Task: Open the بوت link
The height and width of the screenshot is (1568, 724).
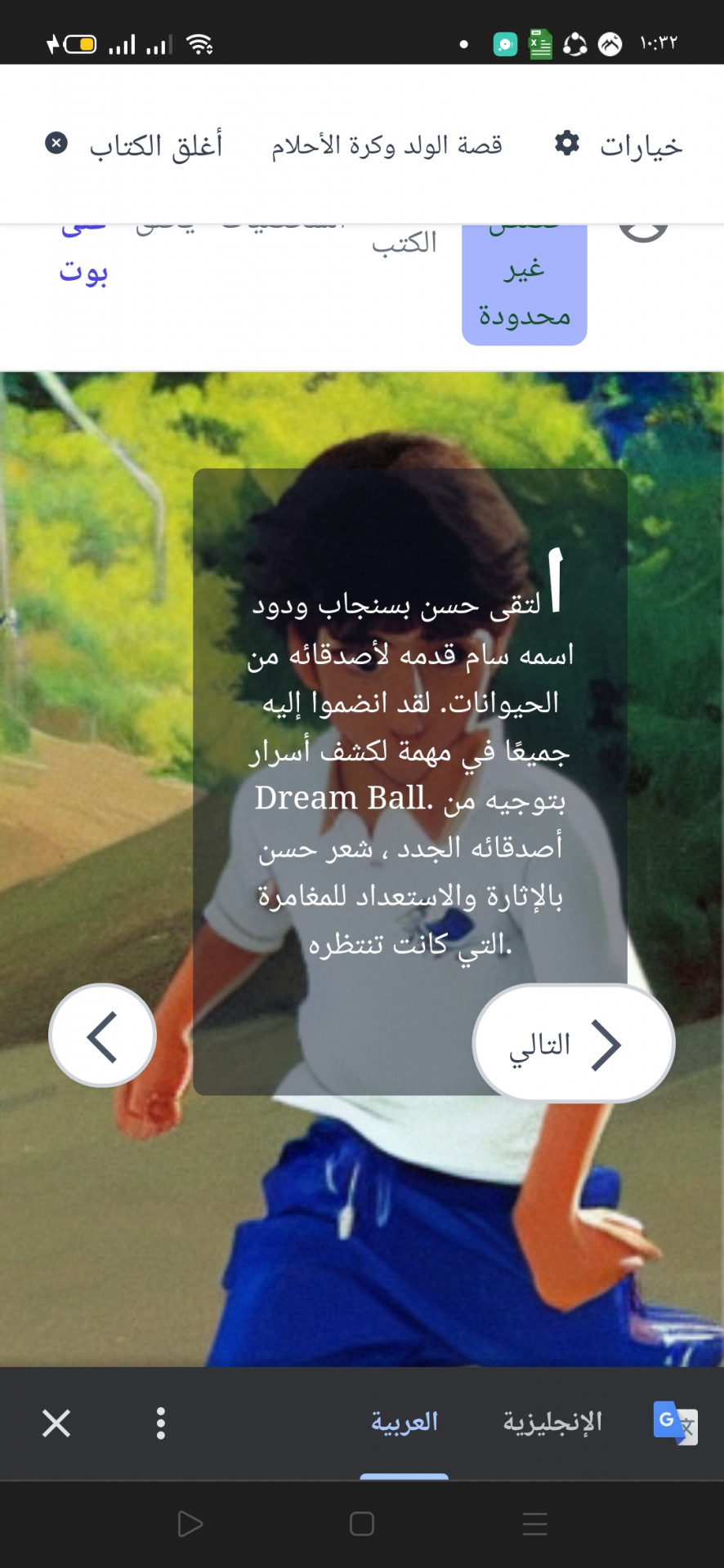Action: click(x=83, y=271)
